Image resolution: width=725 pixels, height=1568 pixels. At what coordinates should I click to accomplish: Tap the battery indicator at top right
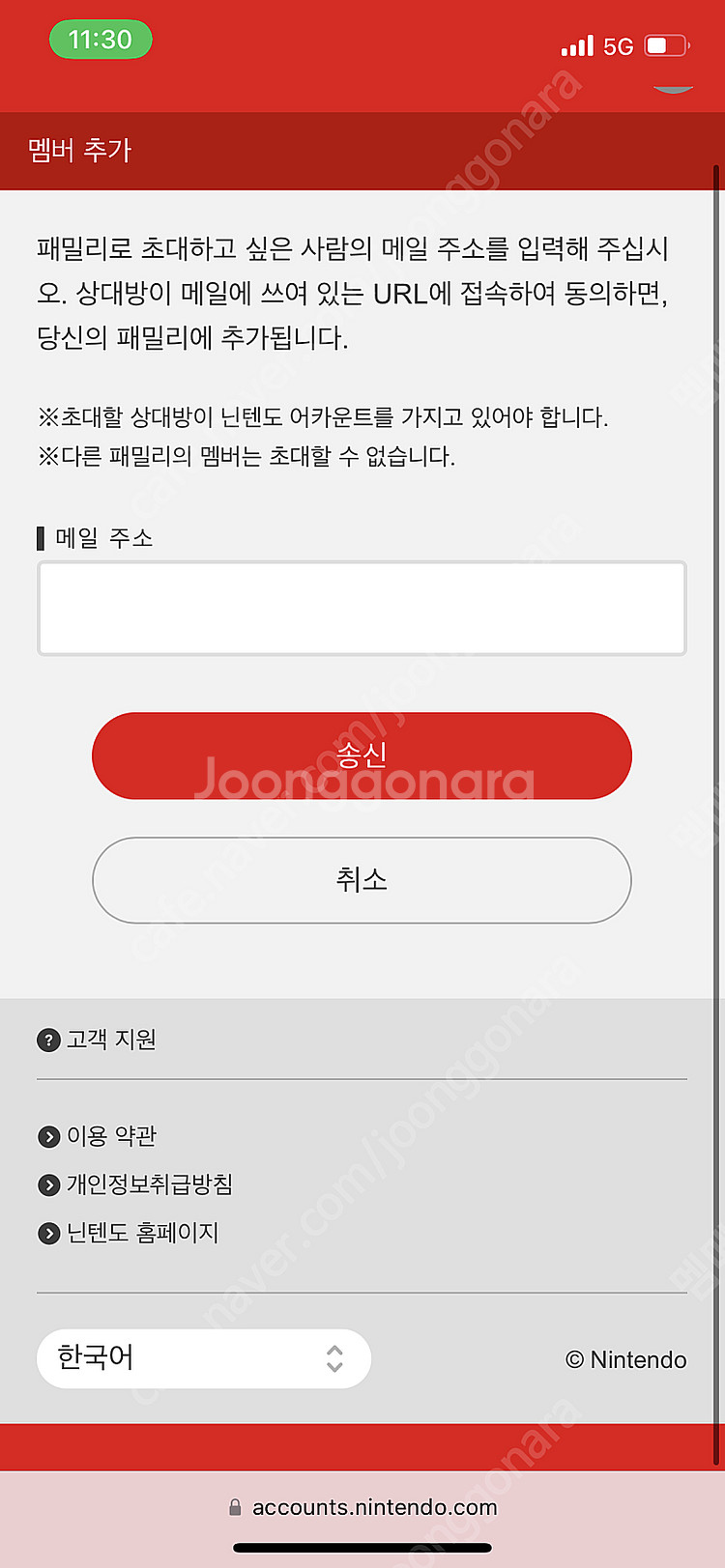(x=666, y=44)
